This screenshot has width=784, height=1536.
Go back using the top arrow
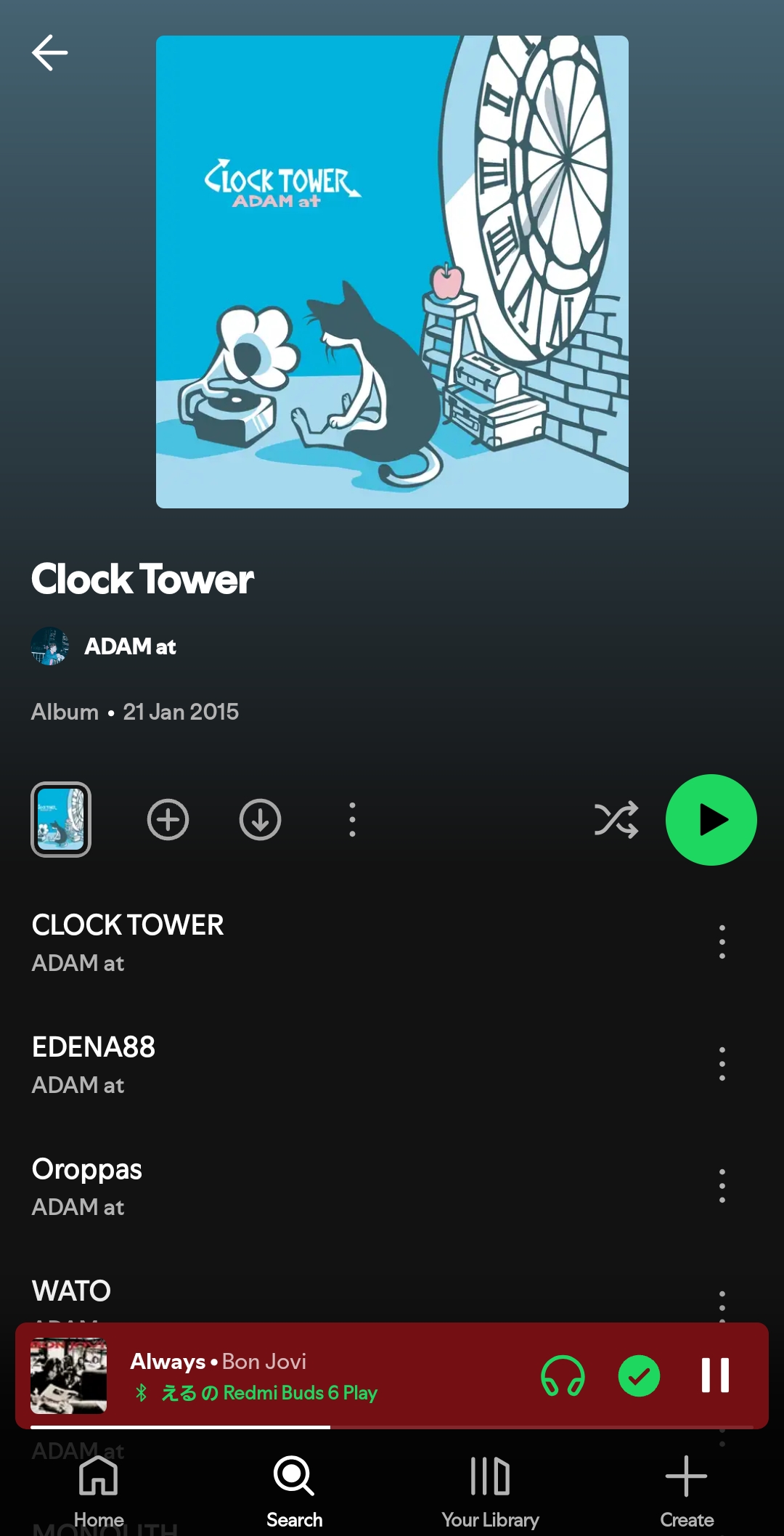coord(49,53)
